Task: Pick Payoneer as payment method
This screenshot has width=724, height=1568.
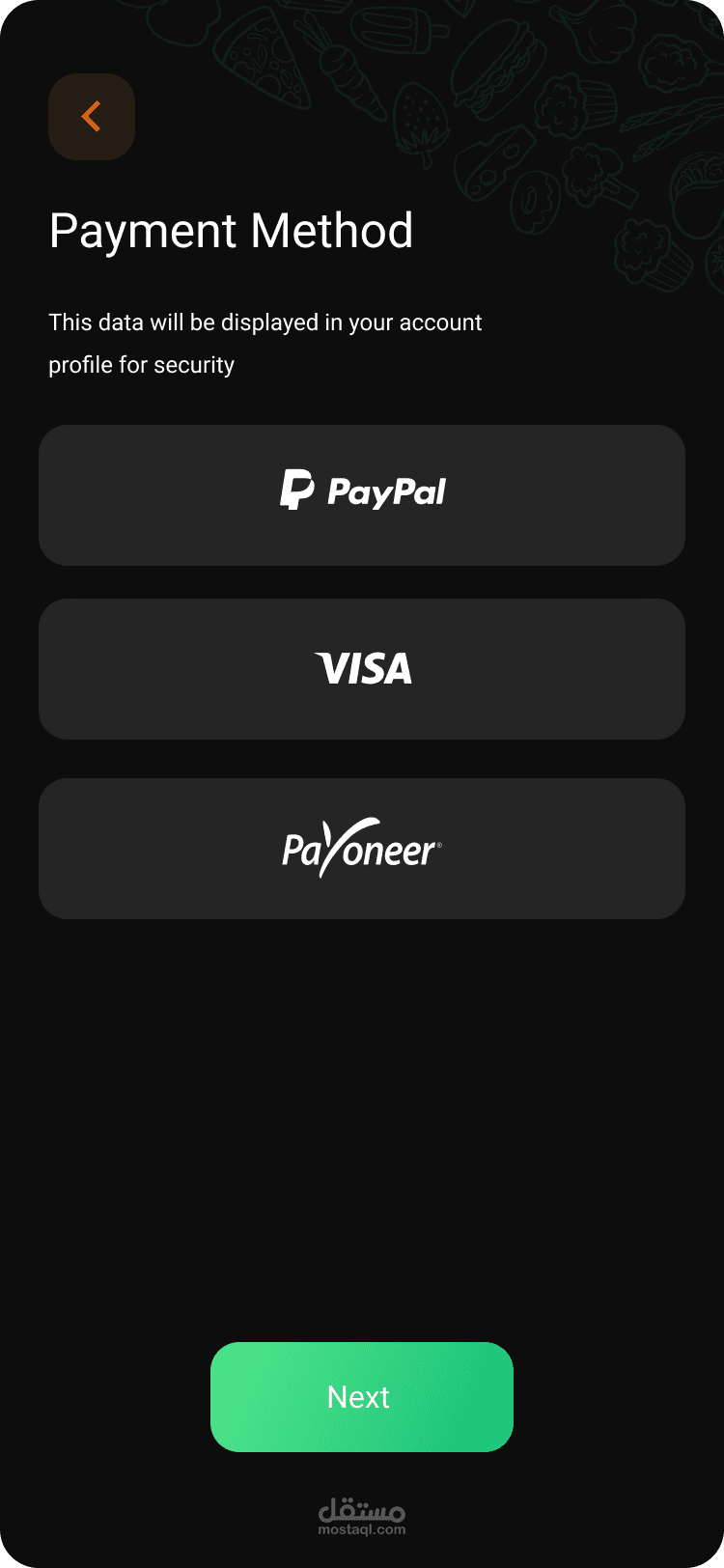Action: pos(362,849)
